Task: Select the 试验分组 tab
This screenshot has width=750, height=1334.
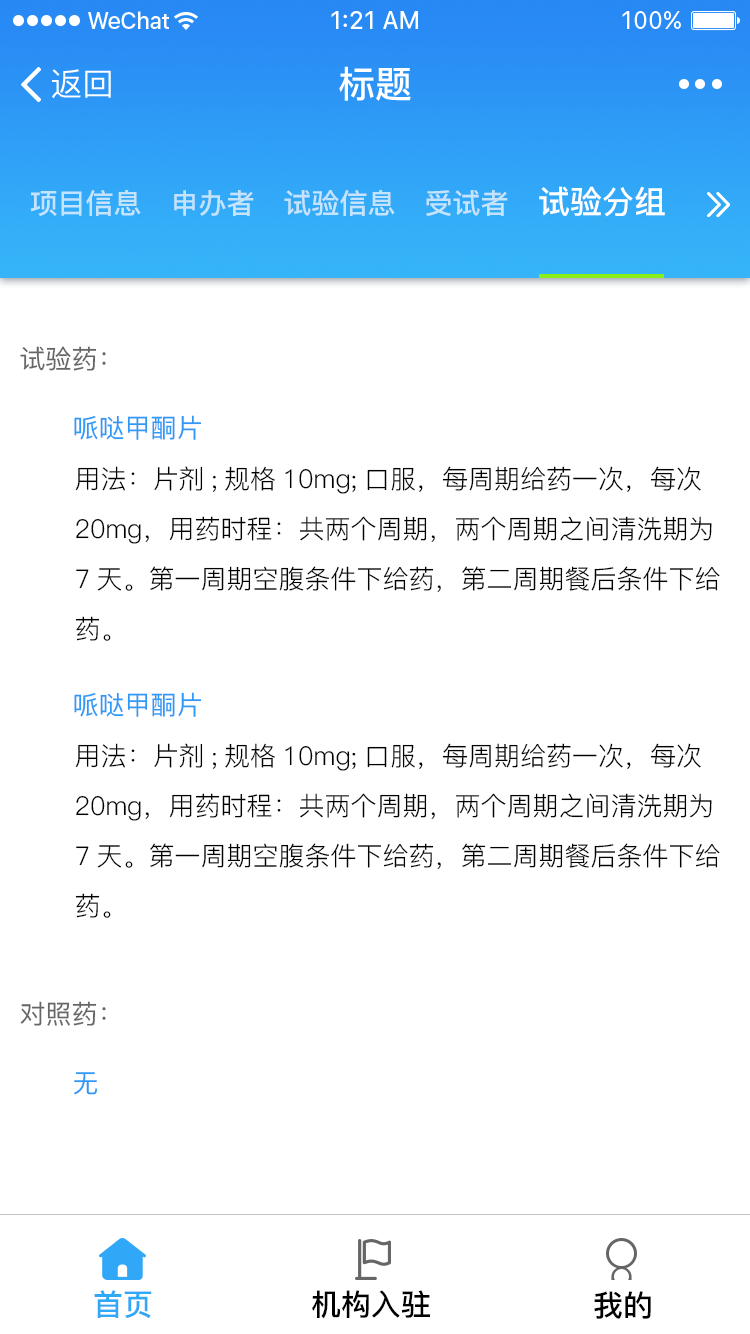Action: (602, 203)
